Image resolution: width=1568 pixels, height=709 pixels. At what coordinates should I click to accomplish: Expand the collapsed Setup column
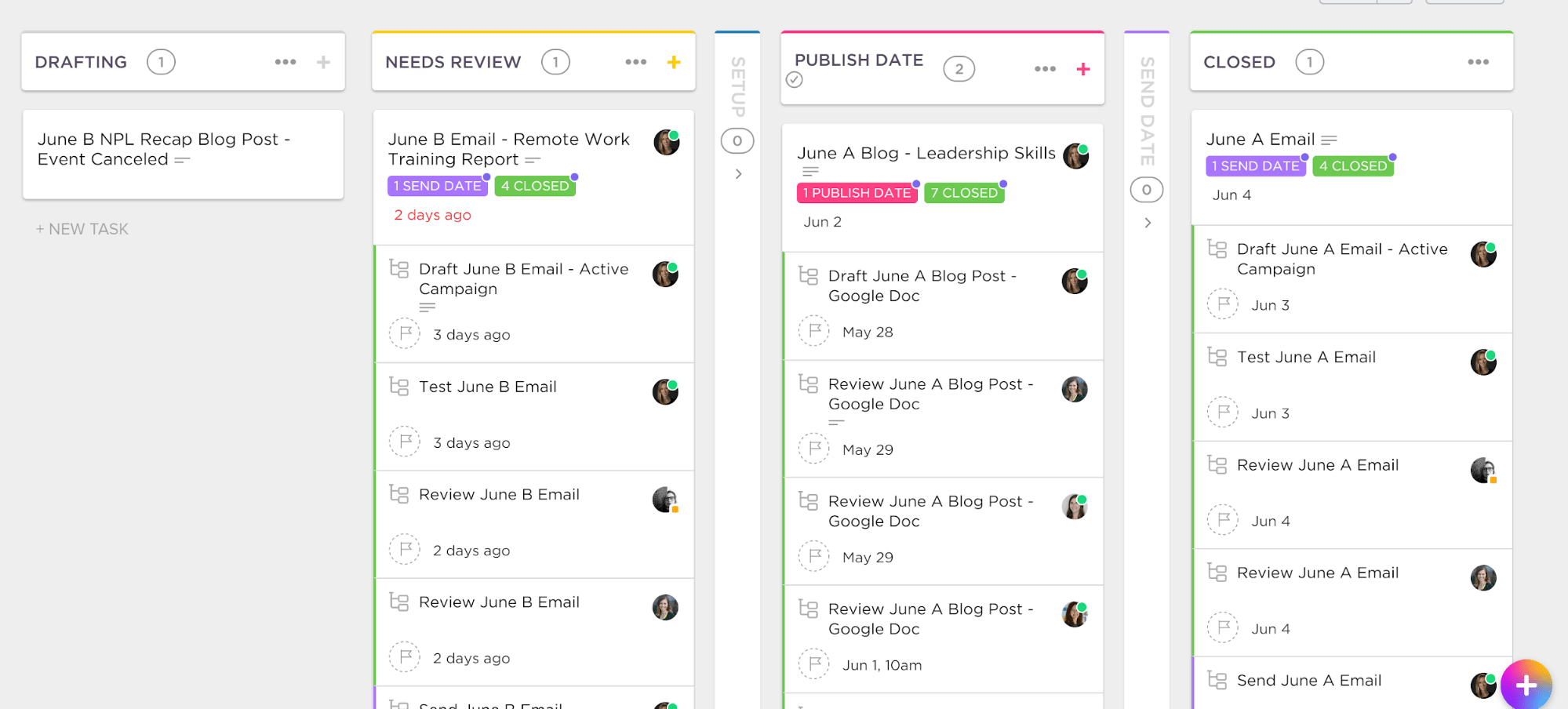coord(738,174)
